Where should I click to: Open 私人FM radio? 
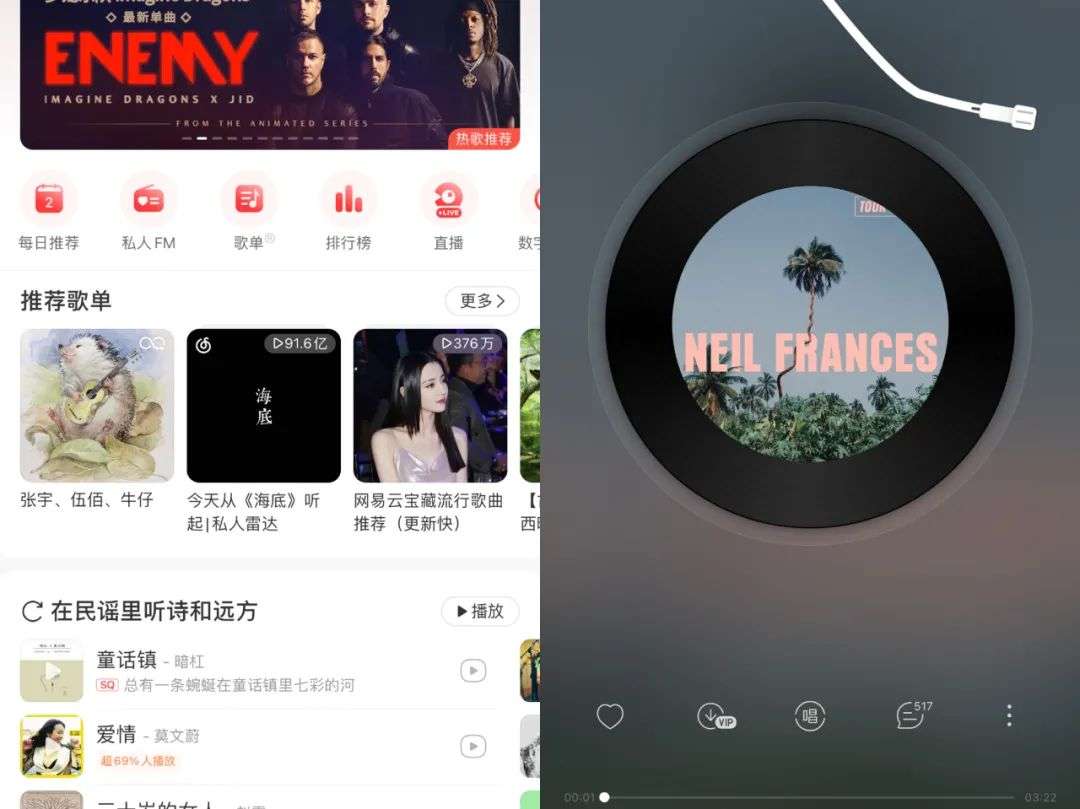(149, 199)
